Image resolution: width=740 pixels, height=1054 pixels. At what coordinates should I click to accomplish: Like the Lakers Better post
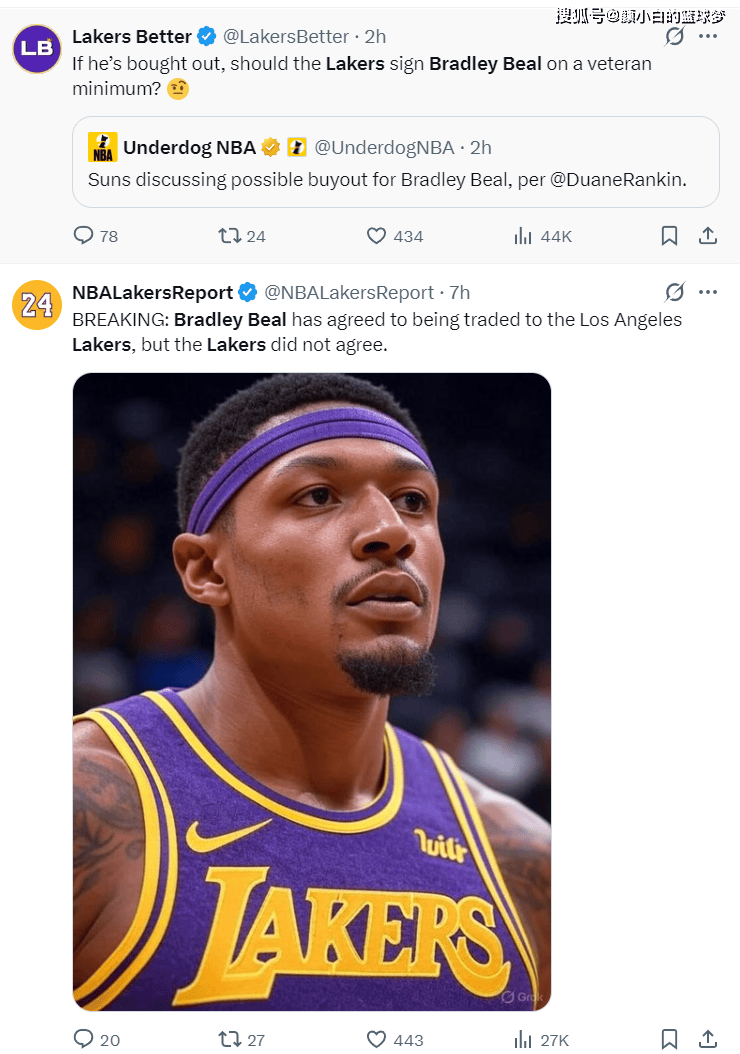(x=377, y=236)
